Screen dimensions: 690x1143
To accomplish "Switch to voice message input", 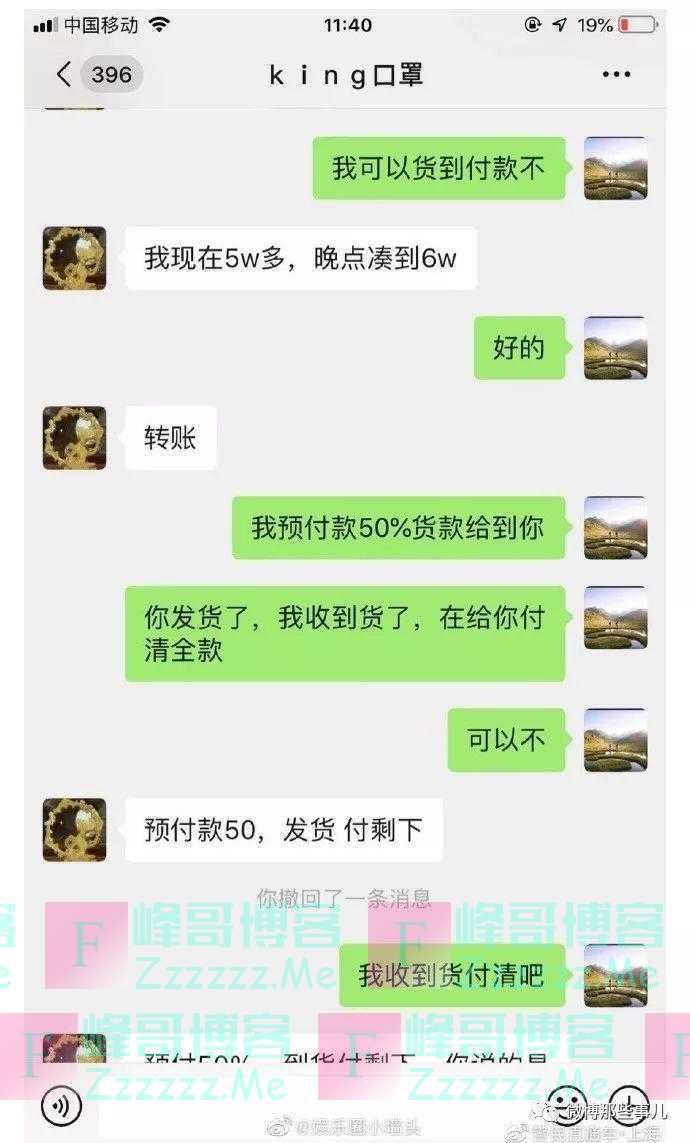I will pyautogui.click(x=61, y=1106).
